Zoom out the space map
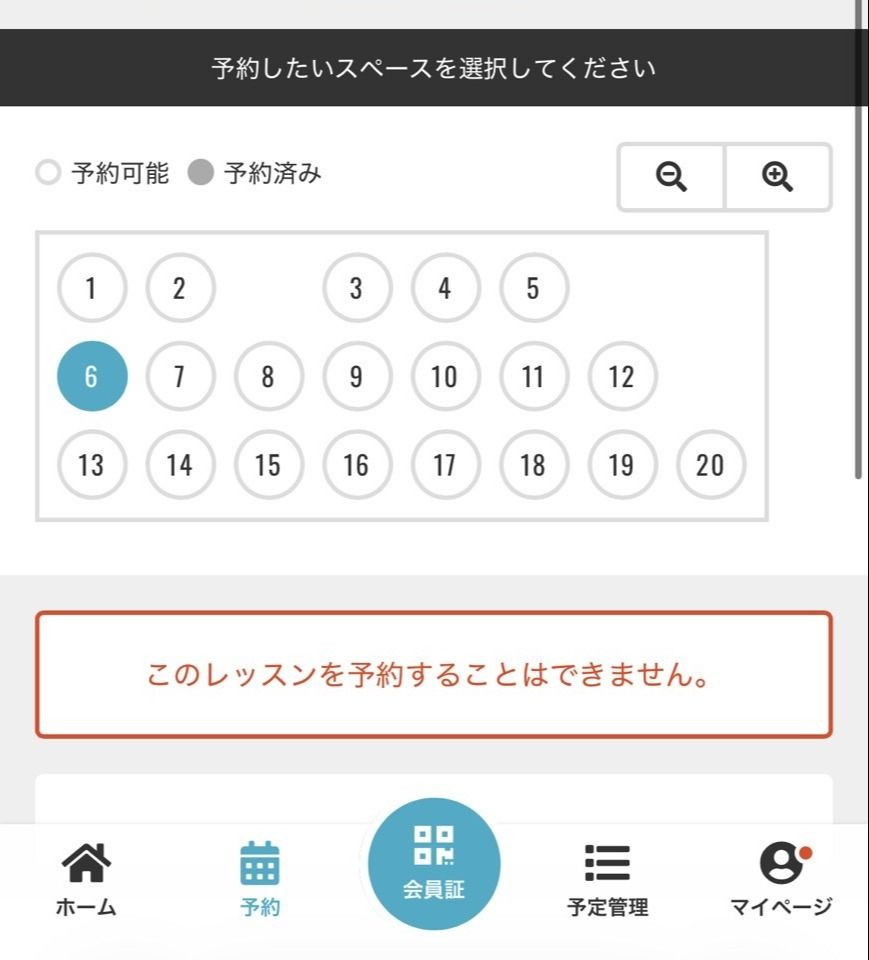 click(671, 177)
